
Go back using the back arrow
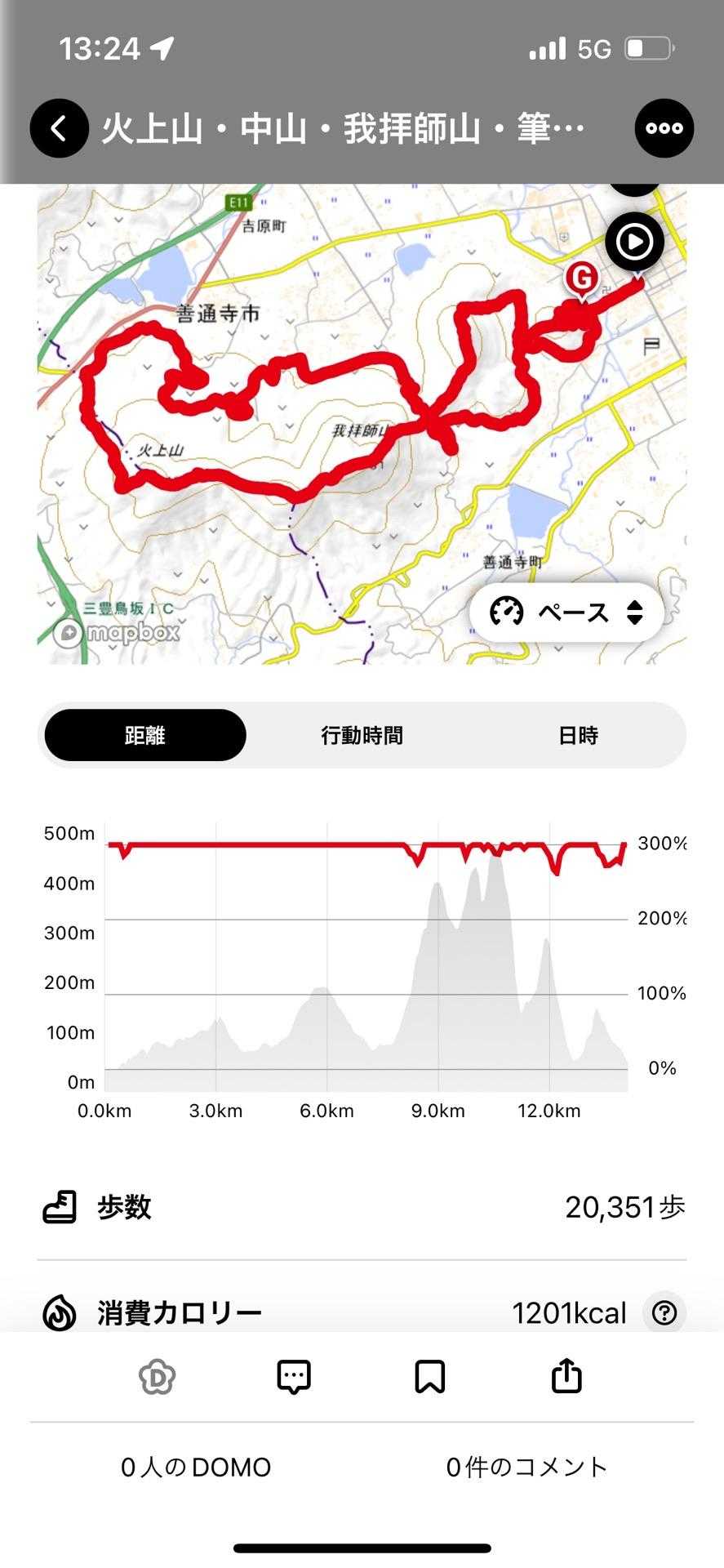click(x=60, y=128)
